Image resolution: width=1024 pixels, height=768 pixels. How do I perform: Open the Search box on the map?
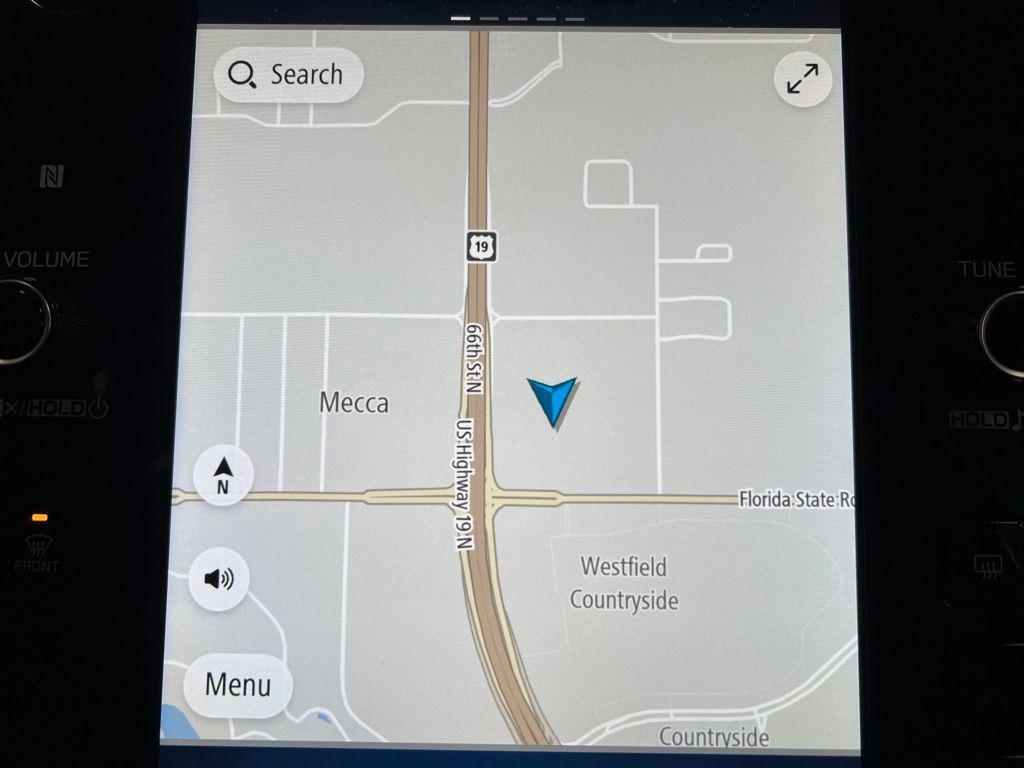click(287, 75)
